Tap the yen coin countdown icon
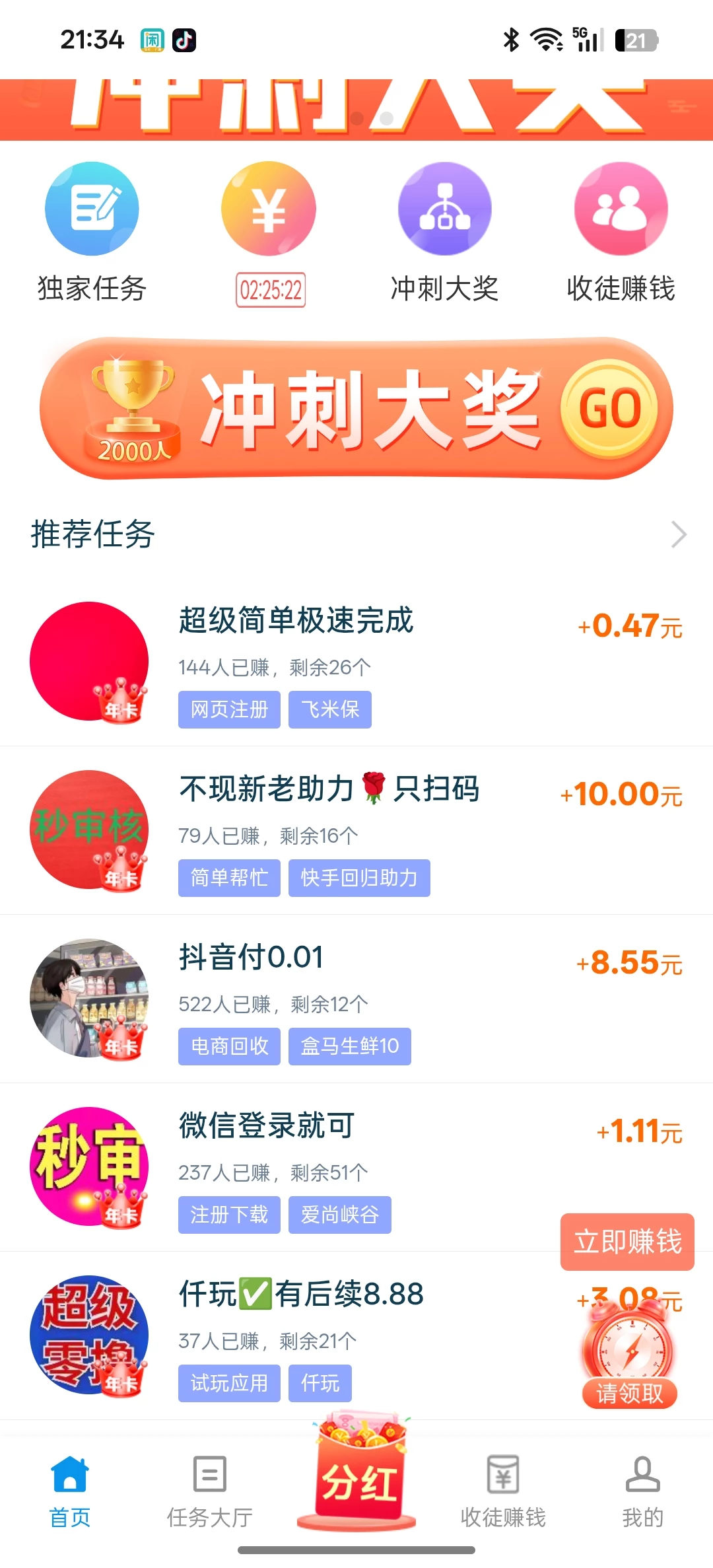 [269, 210]
